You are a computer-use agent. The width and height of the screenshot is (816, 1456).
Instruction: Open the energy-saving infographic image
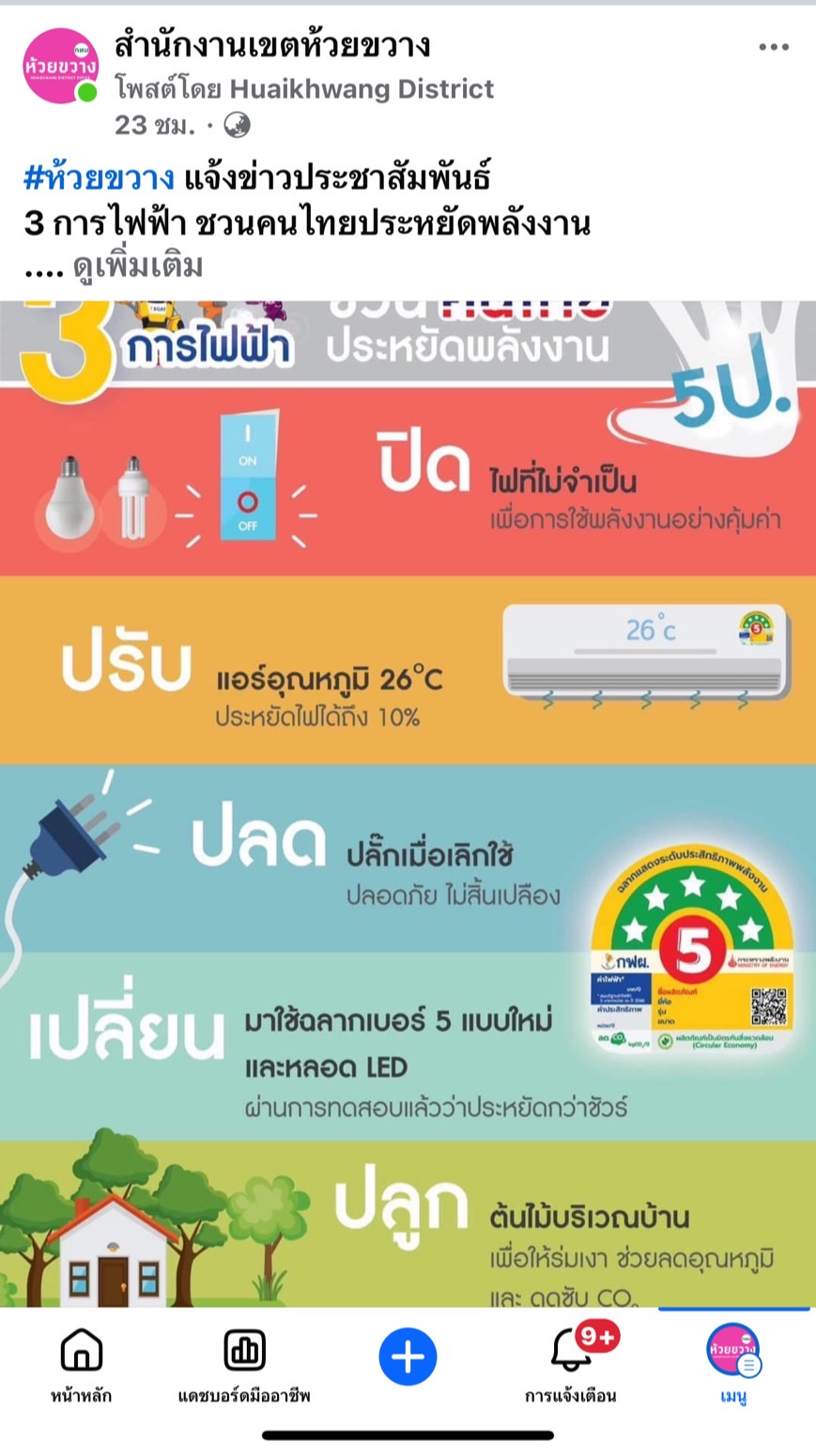click(x=408, y=804)
